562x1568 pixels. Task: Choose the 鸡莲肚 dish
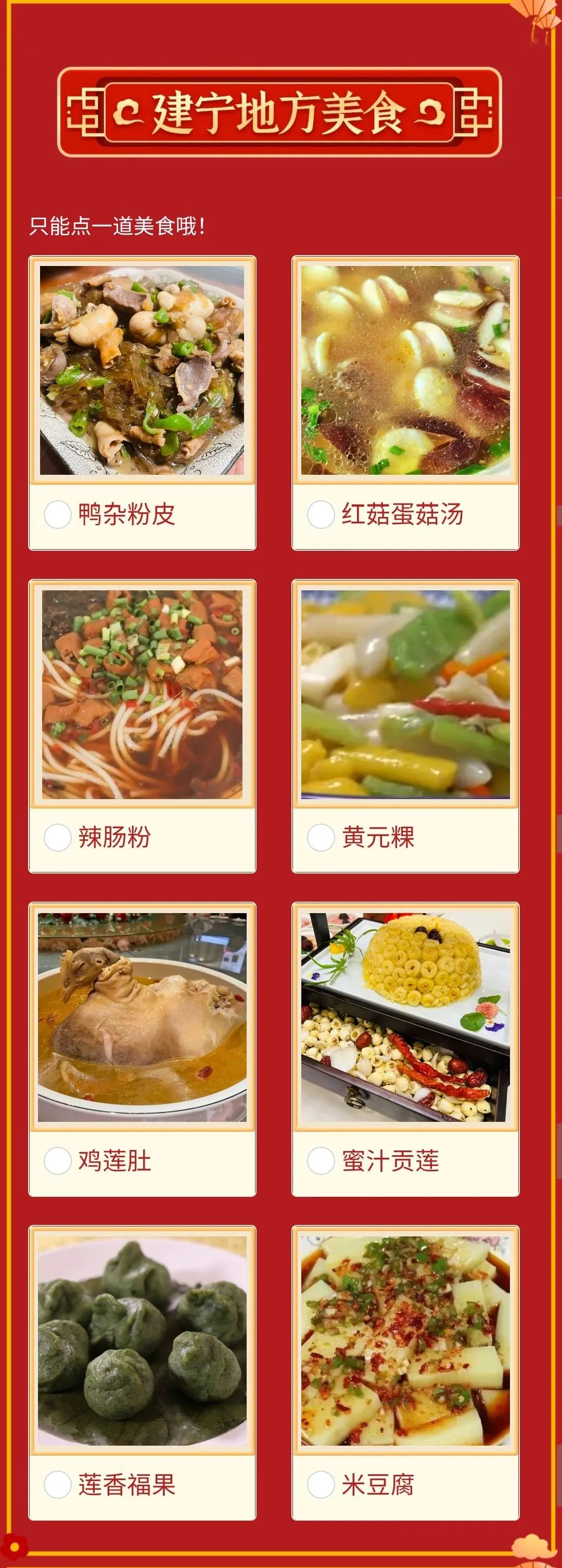(x=58, y=1161)
